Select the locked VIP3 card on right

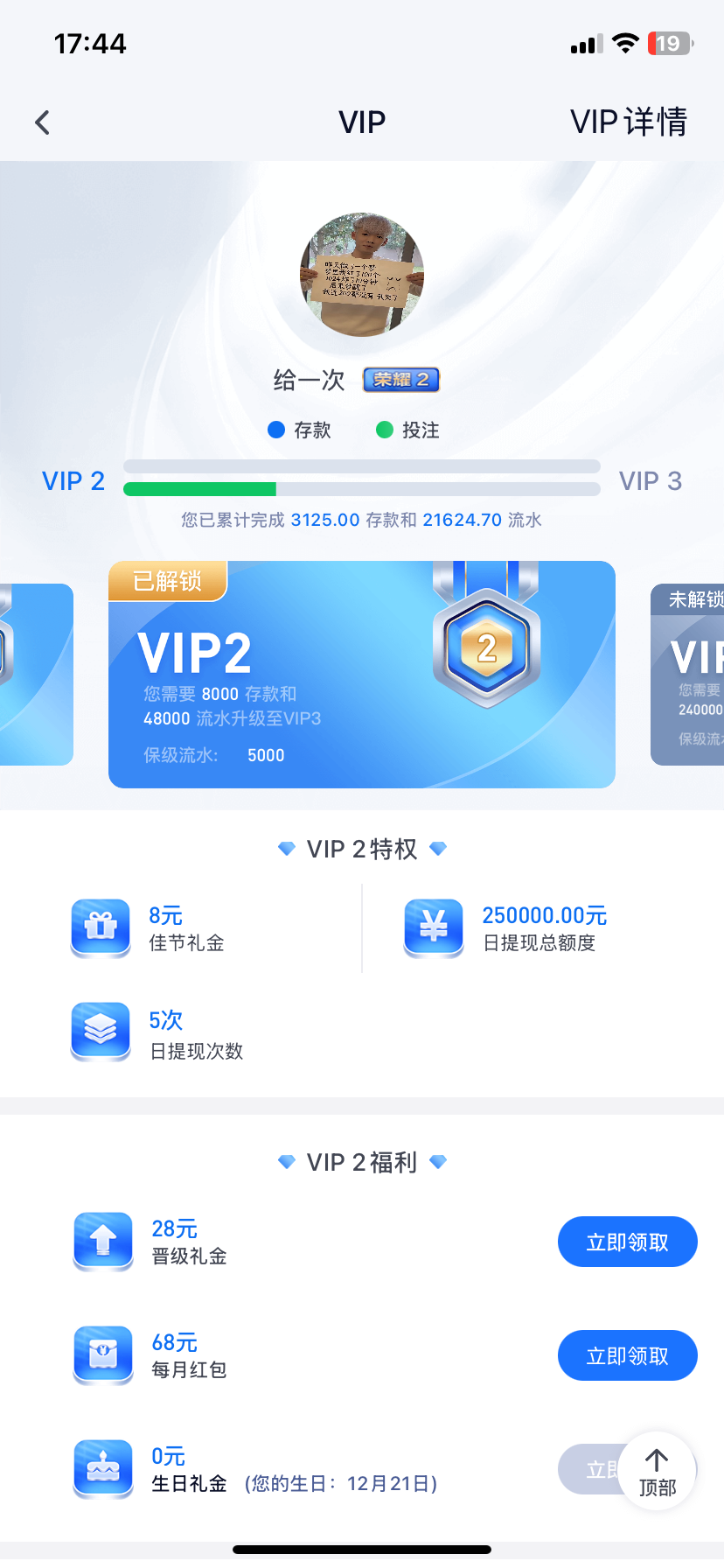point(689,675)
